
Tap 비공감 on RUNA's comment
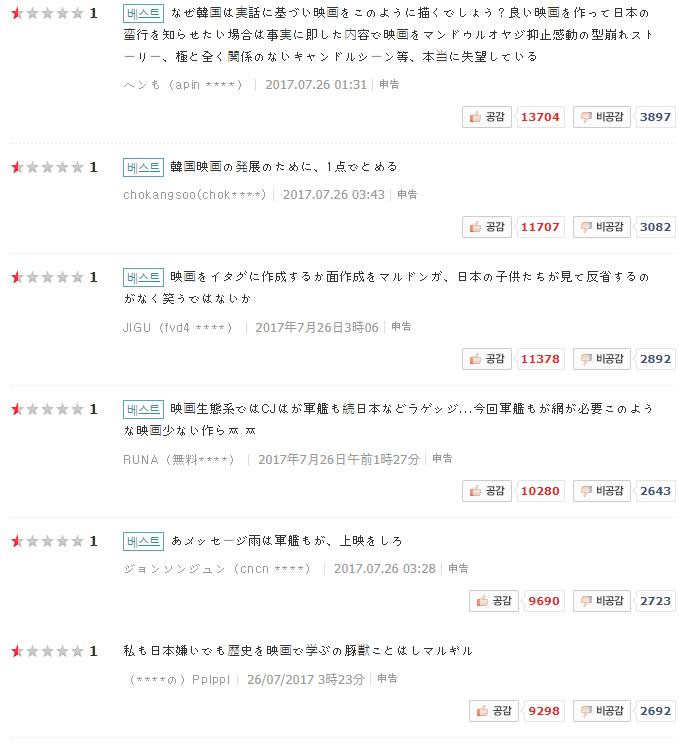[602, 491]
